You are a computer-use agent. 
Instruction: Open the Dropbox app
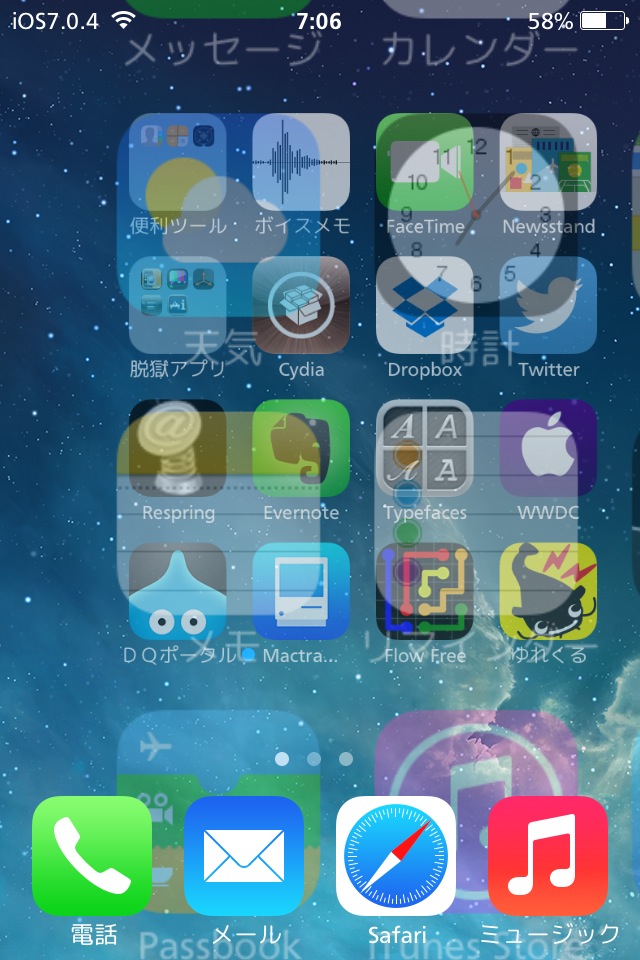(425, 305)
